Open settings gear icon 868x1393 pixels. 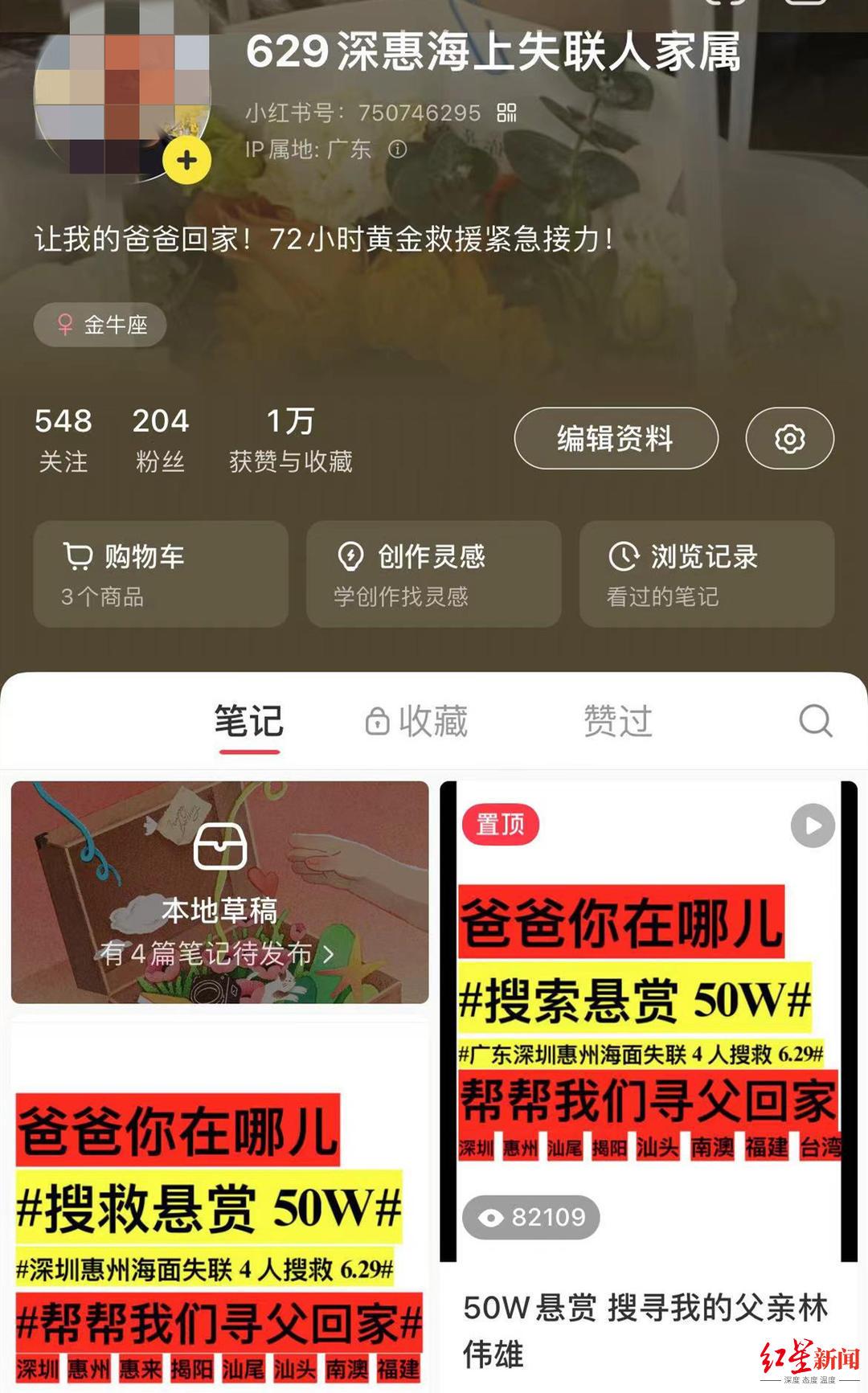[x=789, y=439]
